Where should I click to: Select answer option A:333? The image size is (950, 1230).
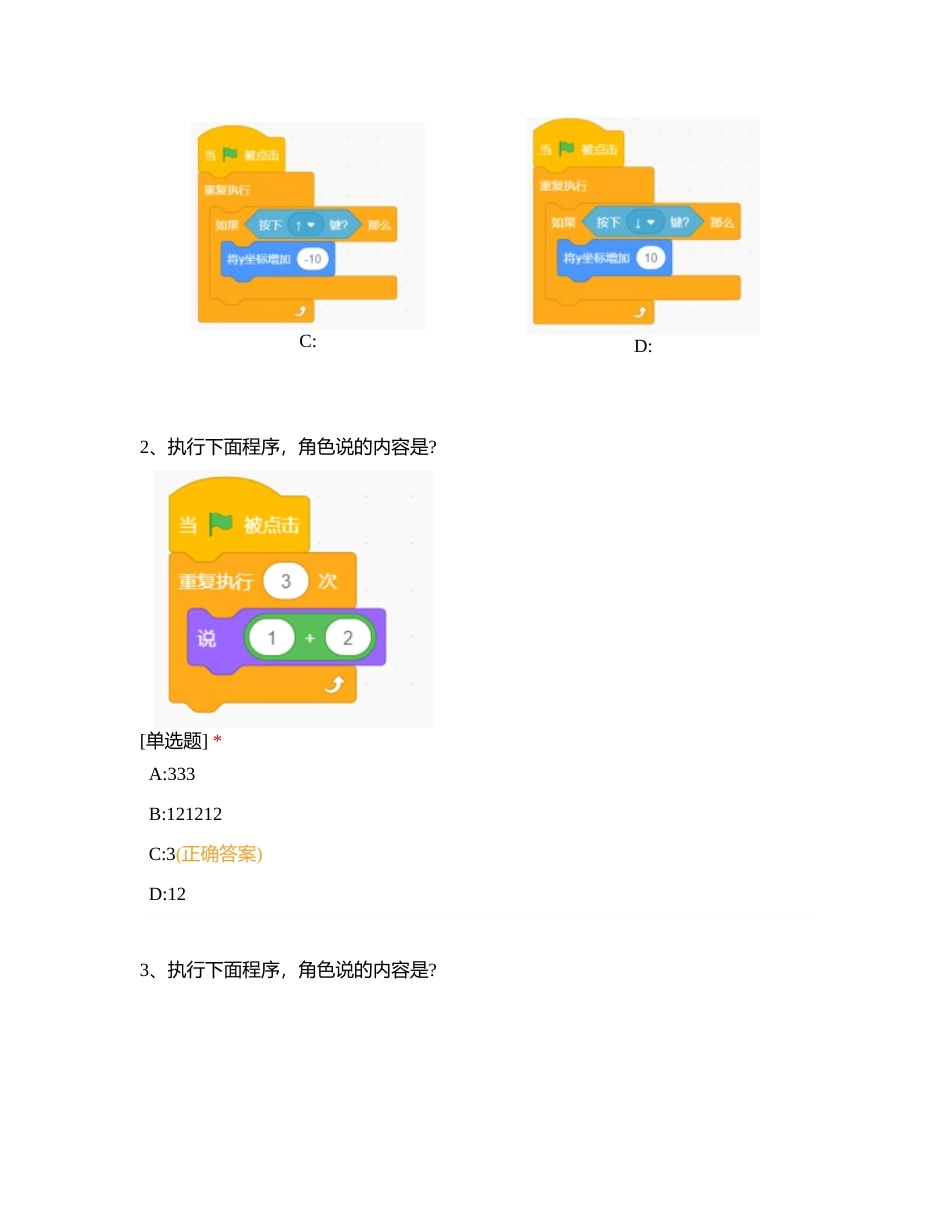pos(172,774)
